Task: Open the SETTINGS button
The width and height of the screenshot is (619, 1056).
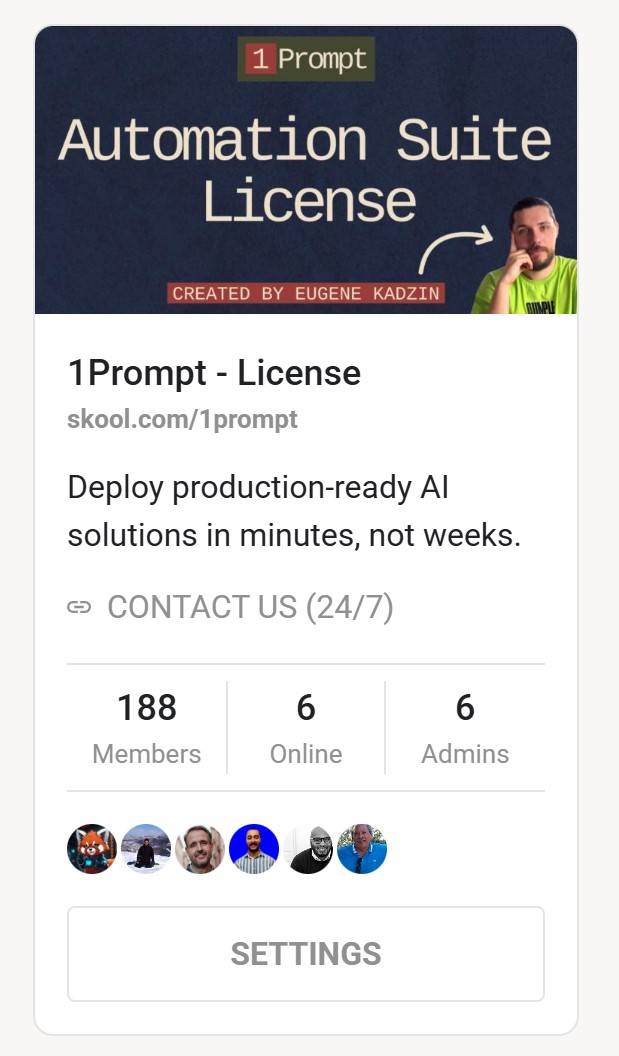Action: (305, 953)
